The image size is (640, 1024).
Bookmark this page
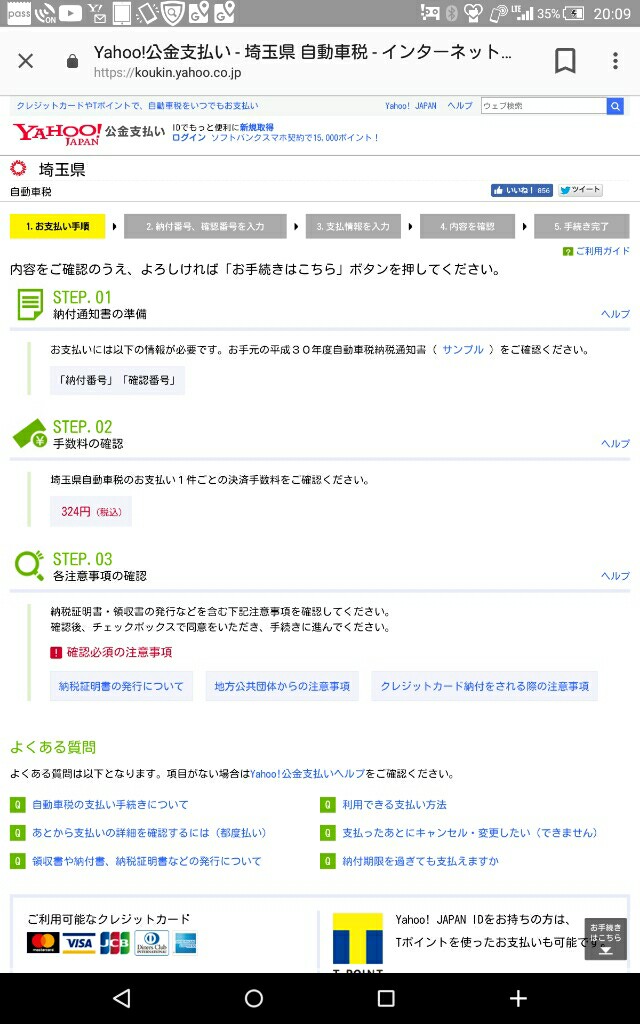pyautogui.click(x=565, y=61)
